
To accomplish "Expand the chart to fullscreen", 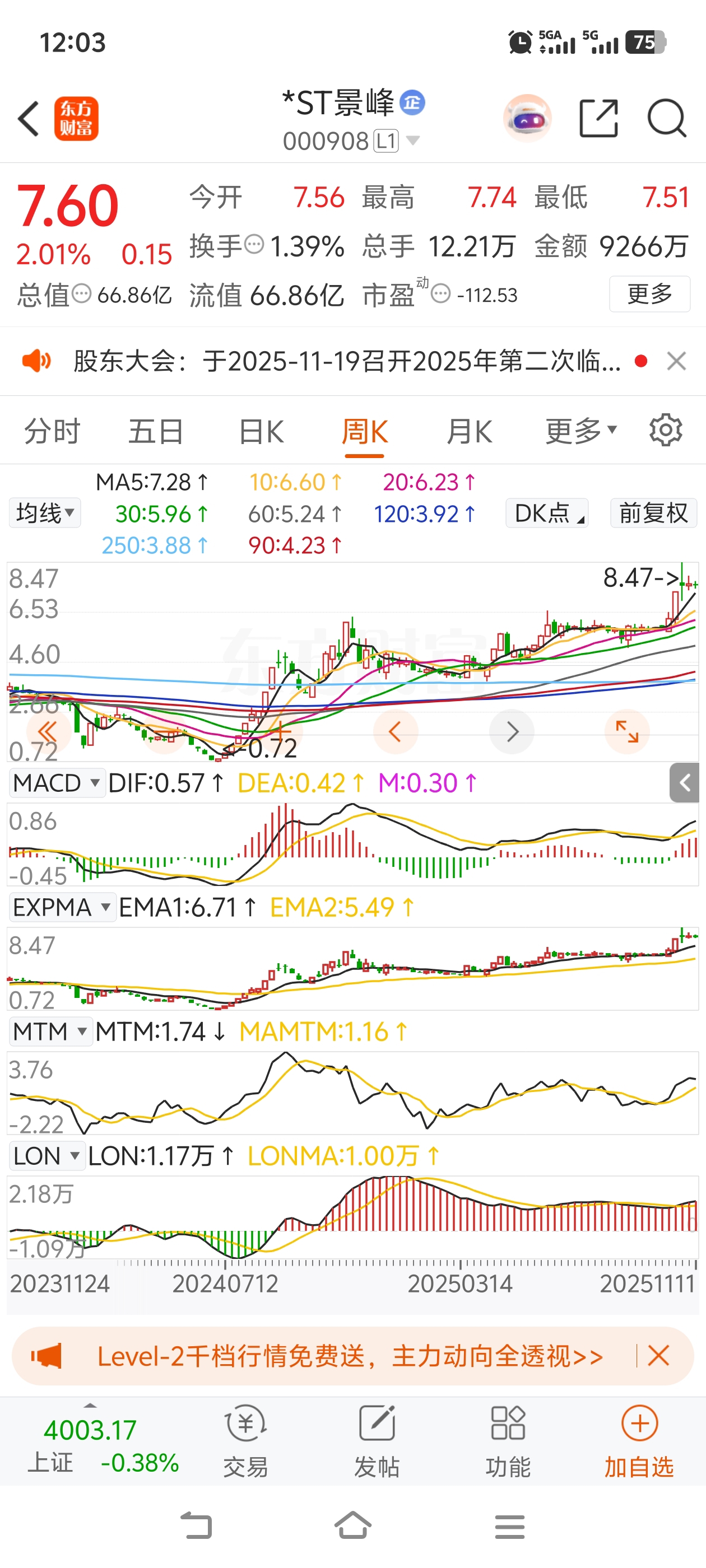I will click(627, 731).
